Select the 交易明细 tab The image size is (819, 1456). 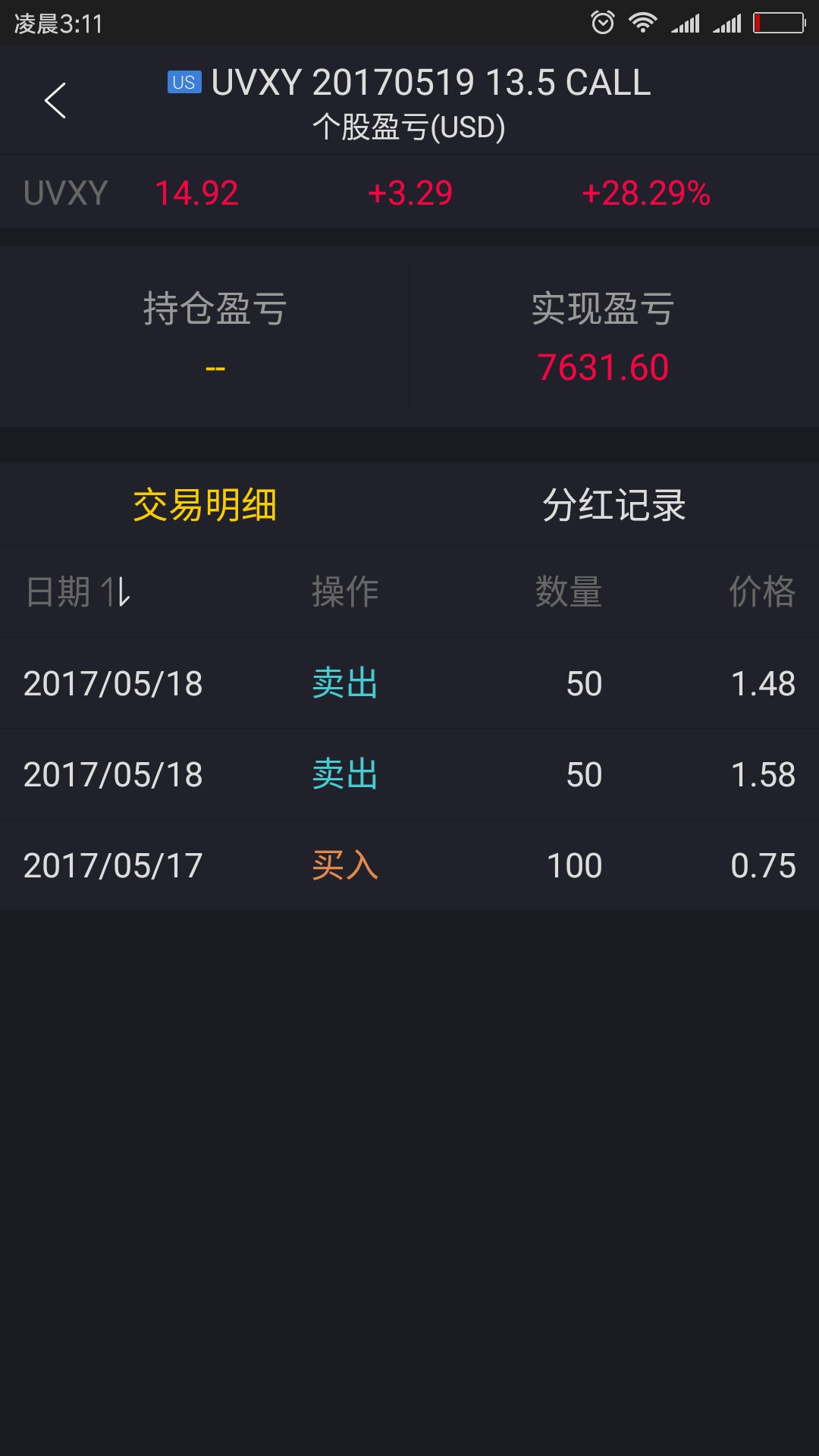205,505
